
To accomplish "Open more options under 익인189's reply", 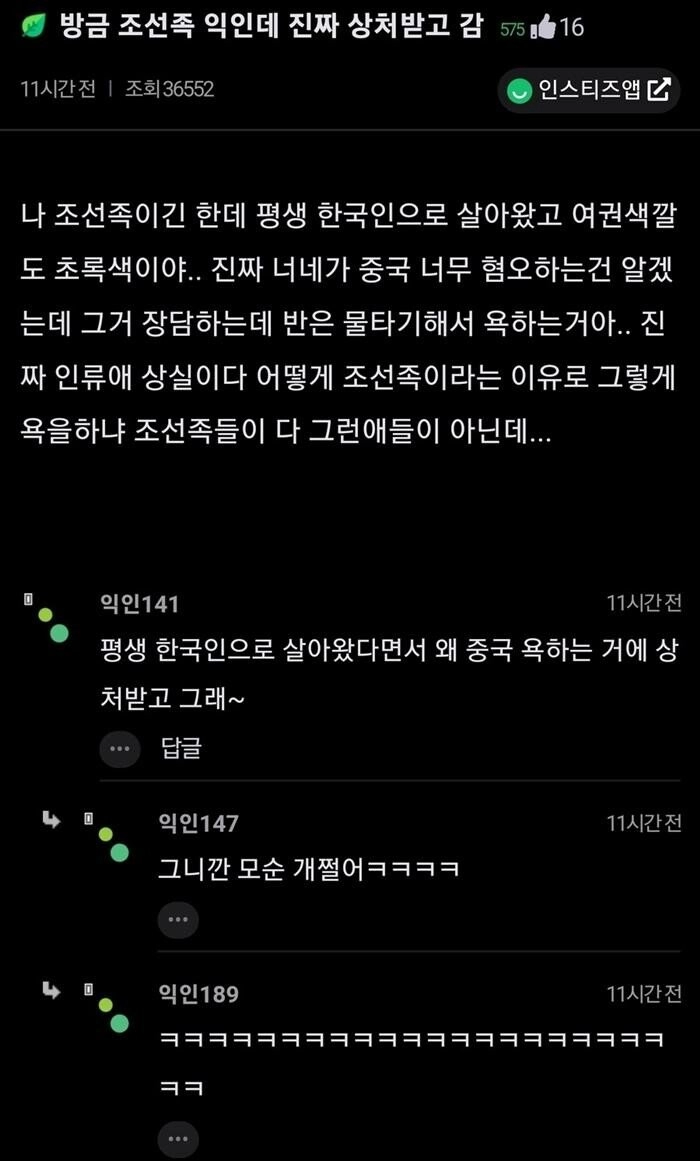I will [179, 1140].
